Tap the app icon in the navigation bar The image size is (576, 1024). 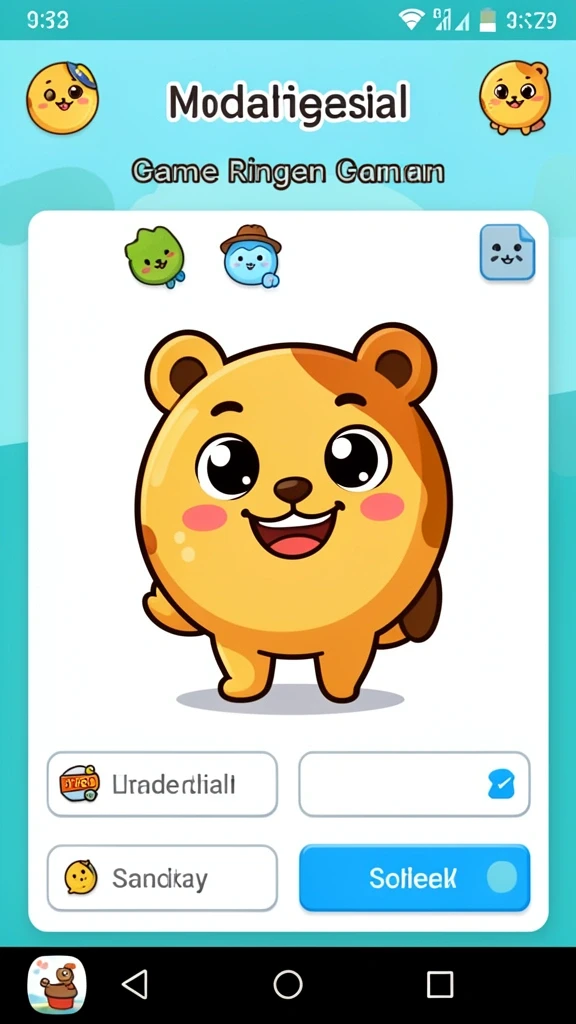pos(57,985)
